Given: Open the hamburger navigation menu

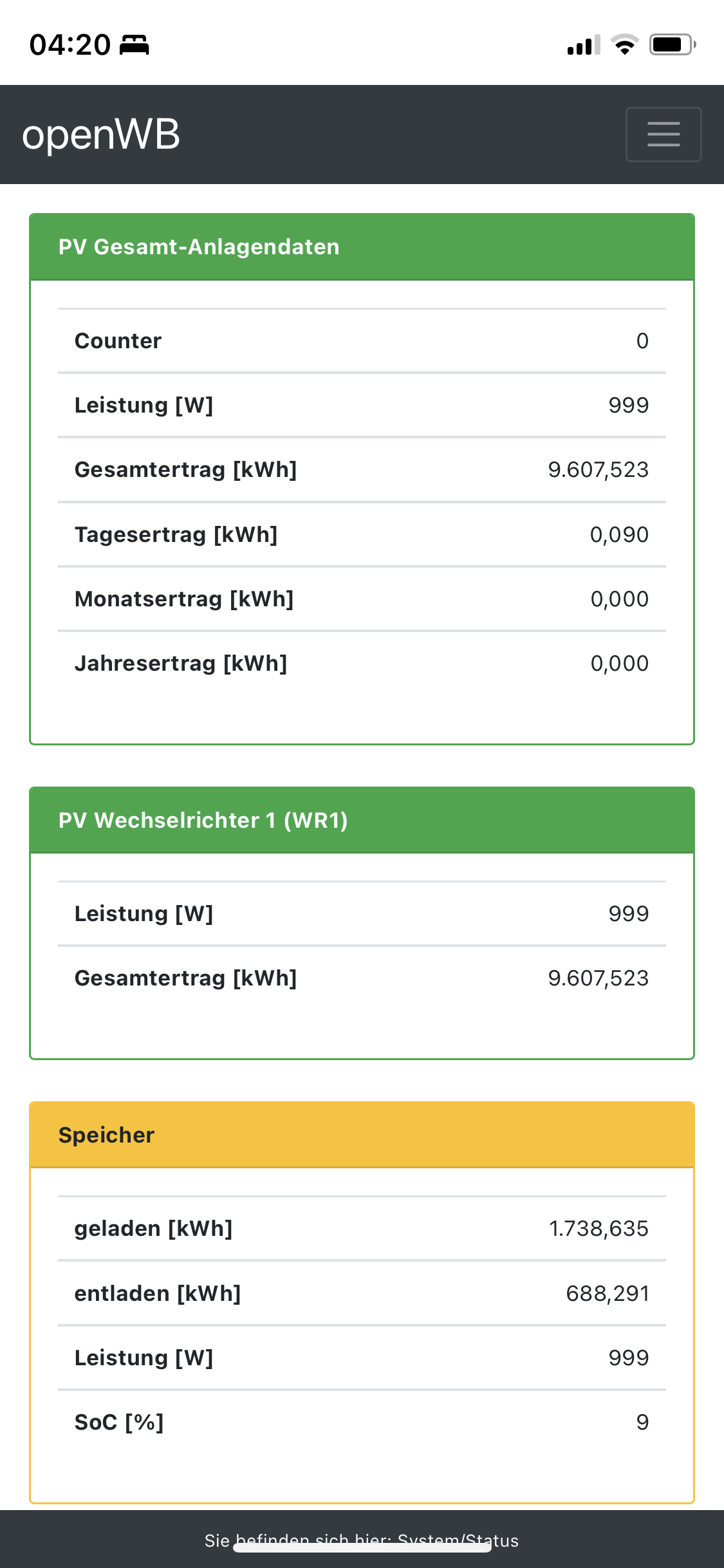Looking at the screenshot, I should tap(664, 135).
